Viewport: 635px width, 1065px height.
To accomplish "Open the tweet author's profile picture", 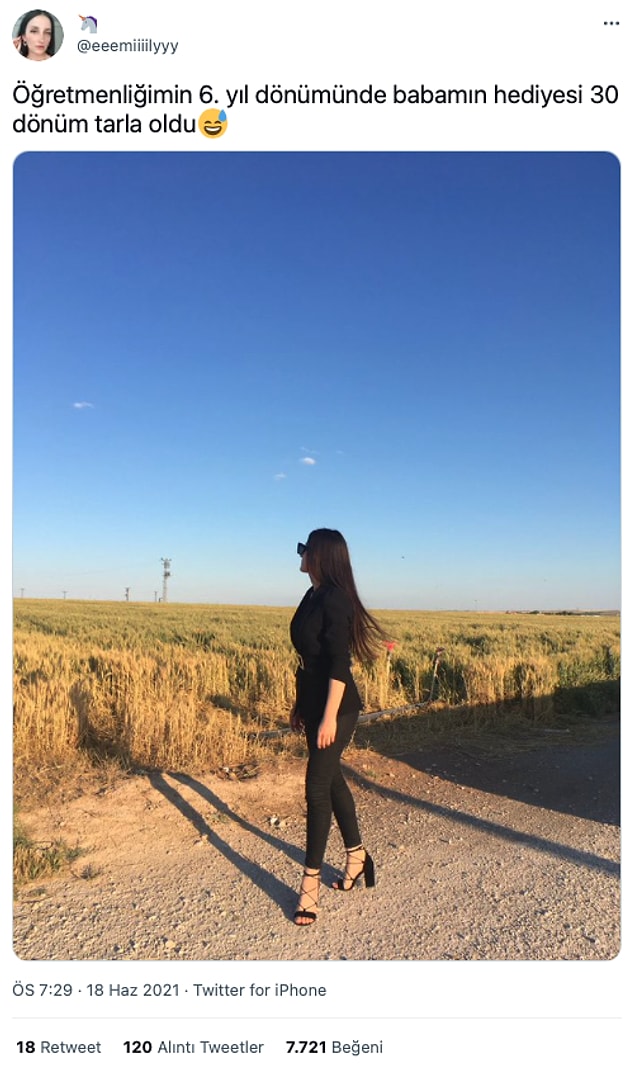I will tap(37, 35).
